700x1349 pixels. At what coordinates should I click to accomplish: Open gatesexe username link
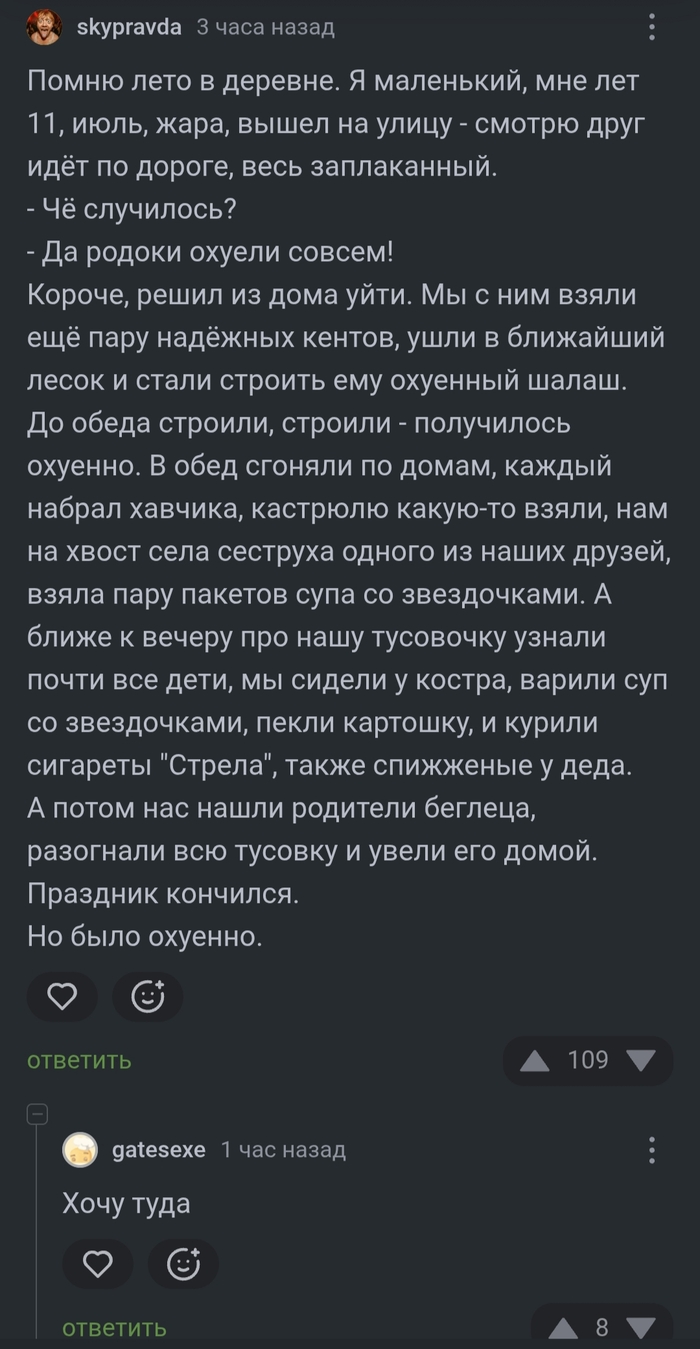tap(159, 1150)
